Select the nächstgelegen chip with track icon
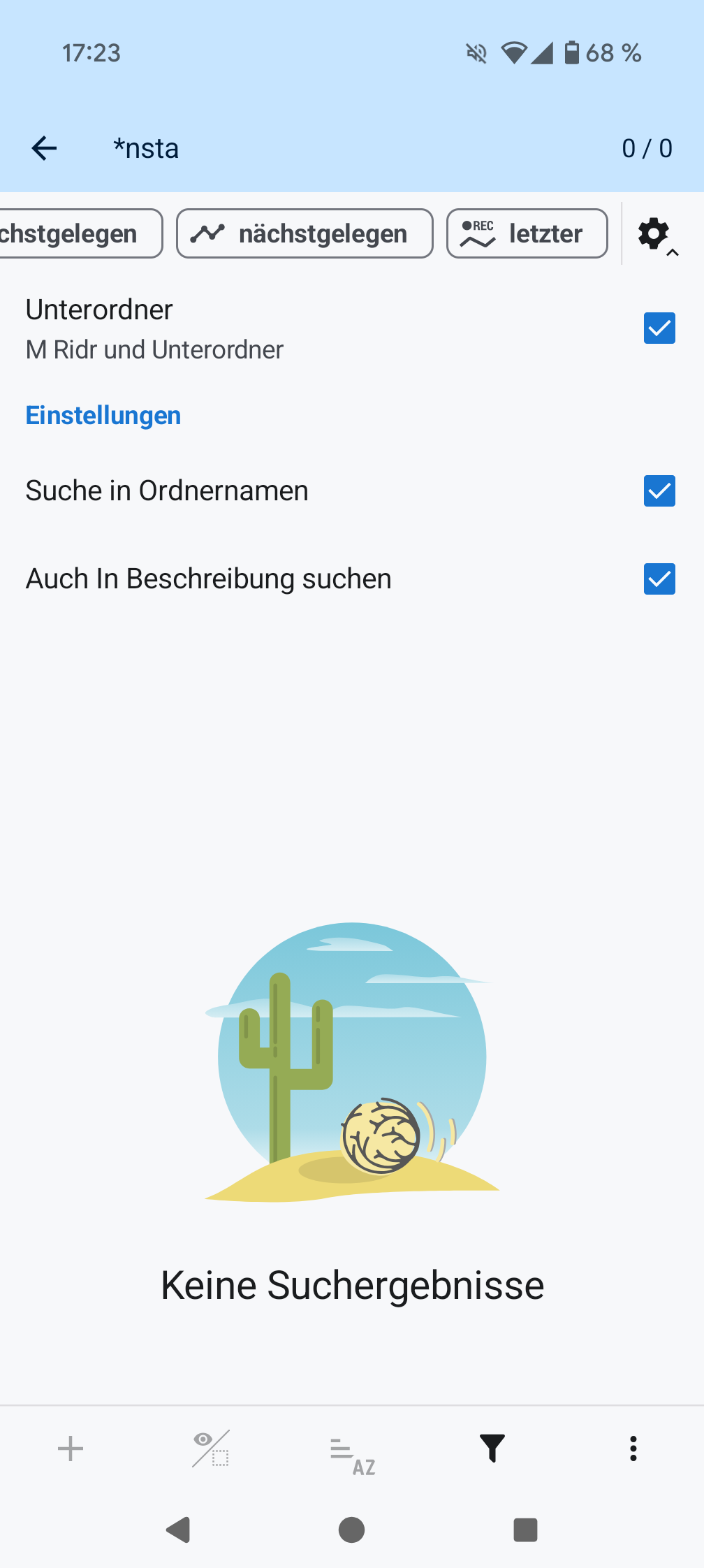The height and width of the screenshot is (1568, 704). point(305,233)
